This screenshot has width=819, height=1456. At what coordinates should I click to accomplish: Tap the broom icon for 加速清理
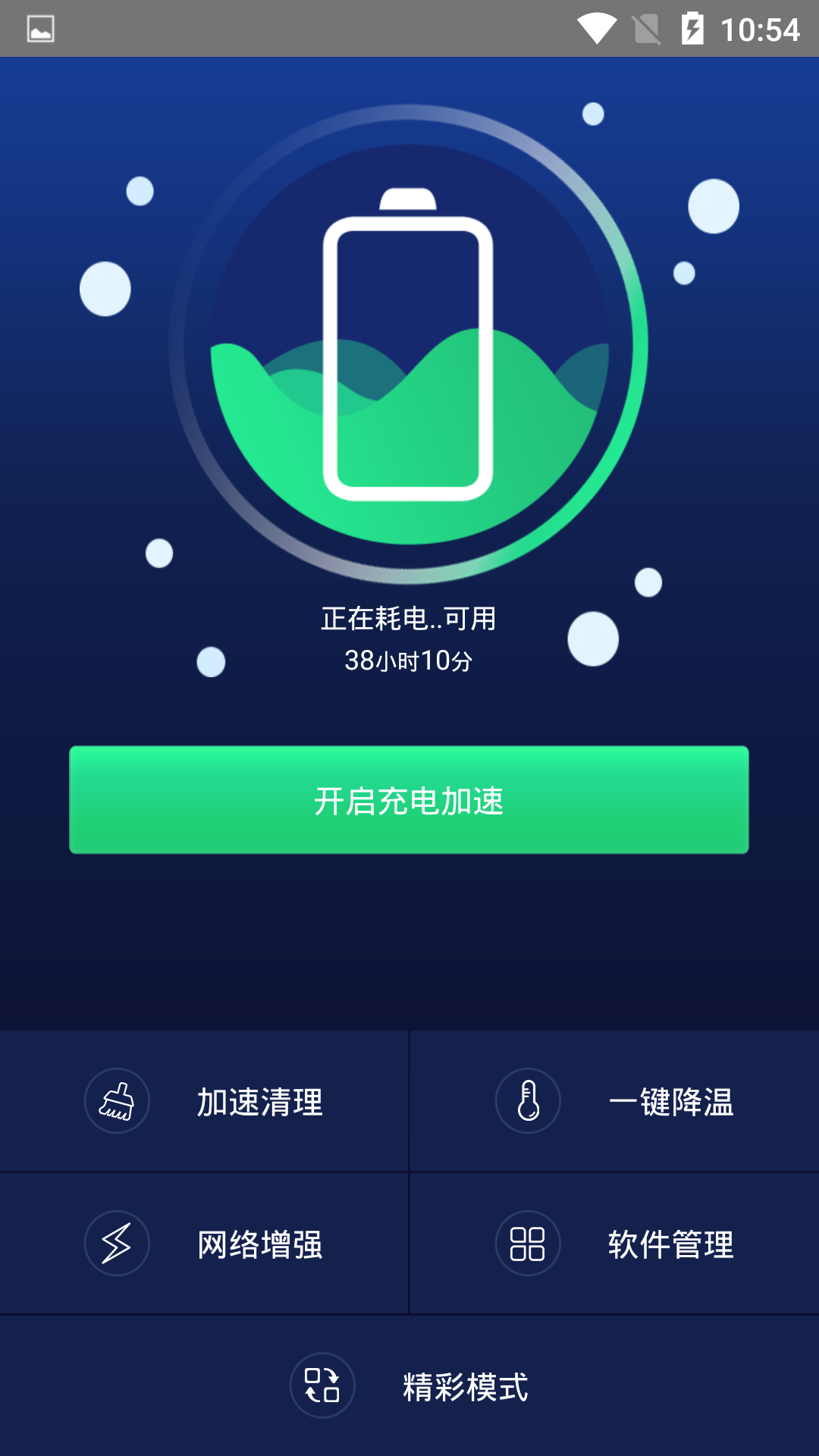116,1101
